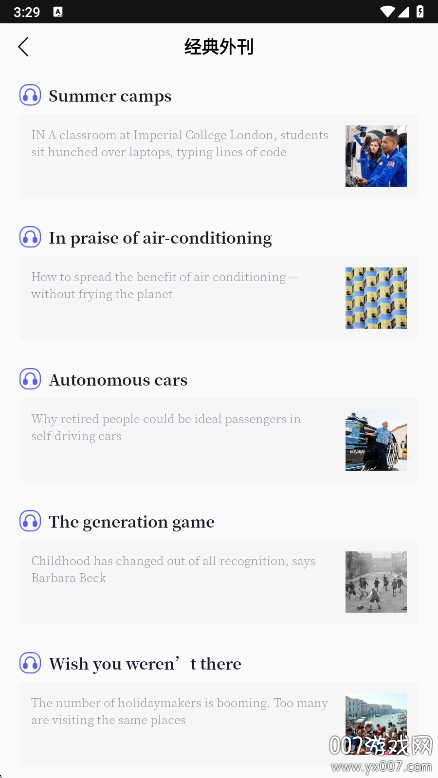Image resolution: width=438 pixels, height=778 pixels.
Task: Tap headphone icon beside The generation game
Action: (x=30, y=520)
